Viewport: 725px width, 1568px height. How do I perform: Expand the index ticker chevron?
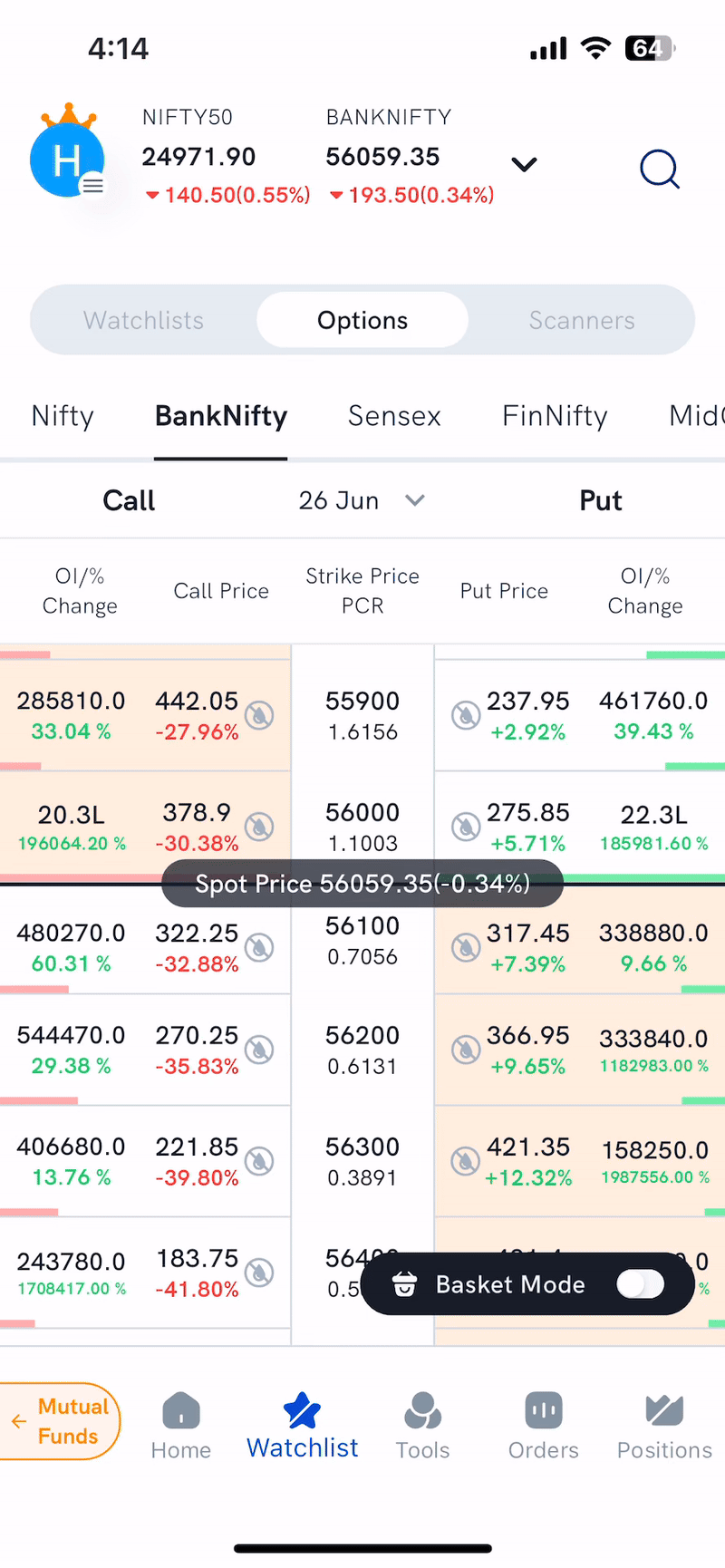point(524,165)
